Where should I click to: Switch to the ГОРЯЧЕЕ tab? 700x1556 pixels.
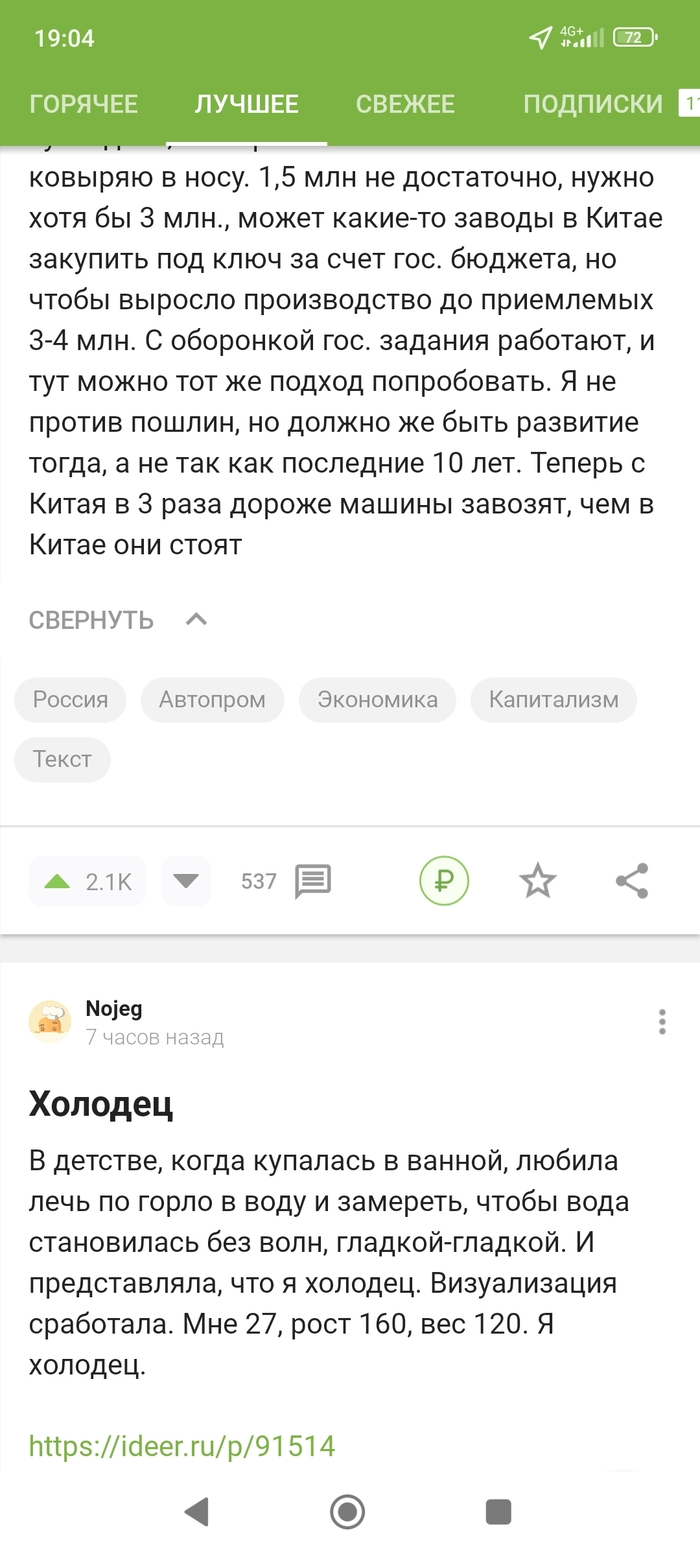point(84,104)
